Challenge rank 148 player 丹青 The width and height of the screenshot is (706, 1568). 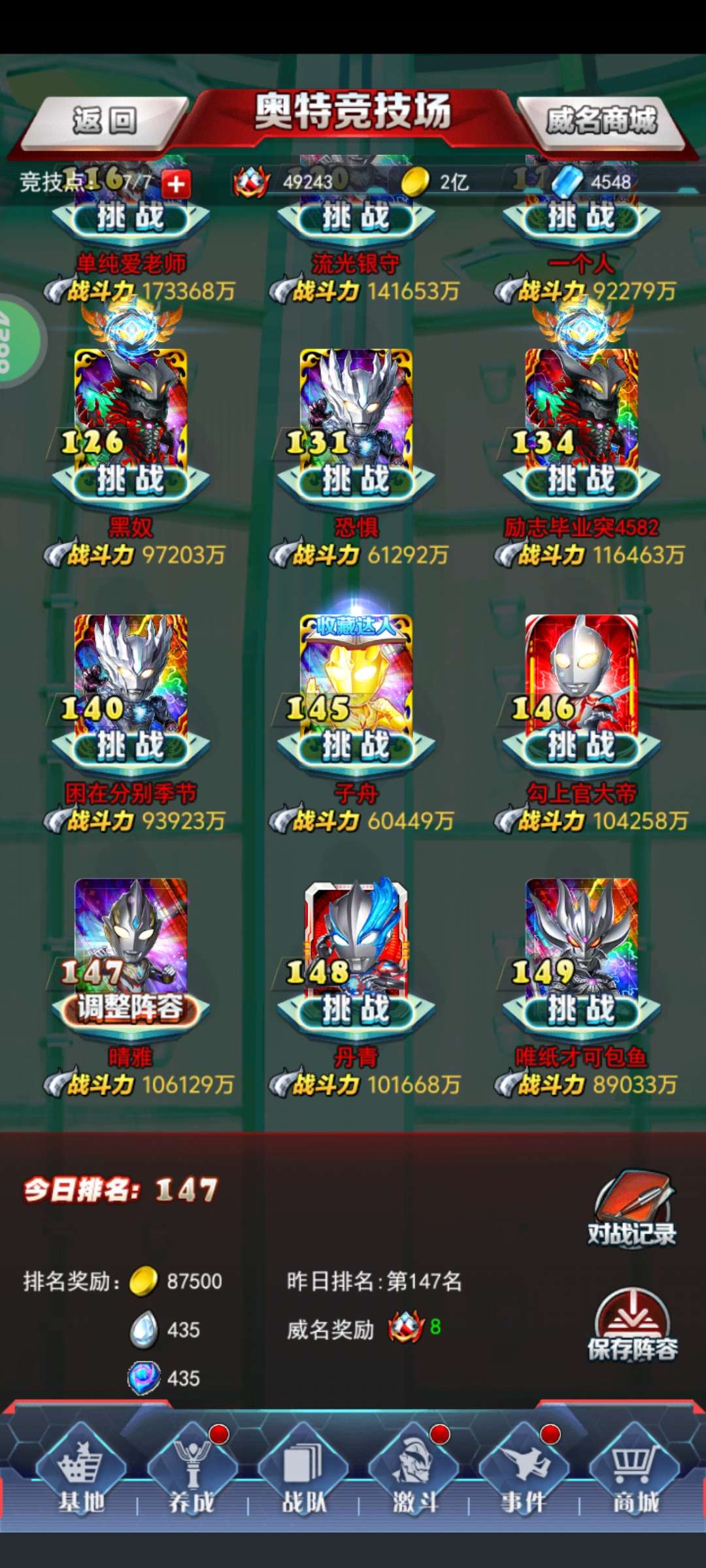[356, 1011]
